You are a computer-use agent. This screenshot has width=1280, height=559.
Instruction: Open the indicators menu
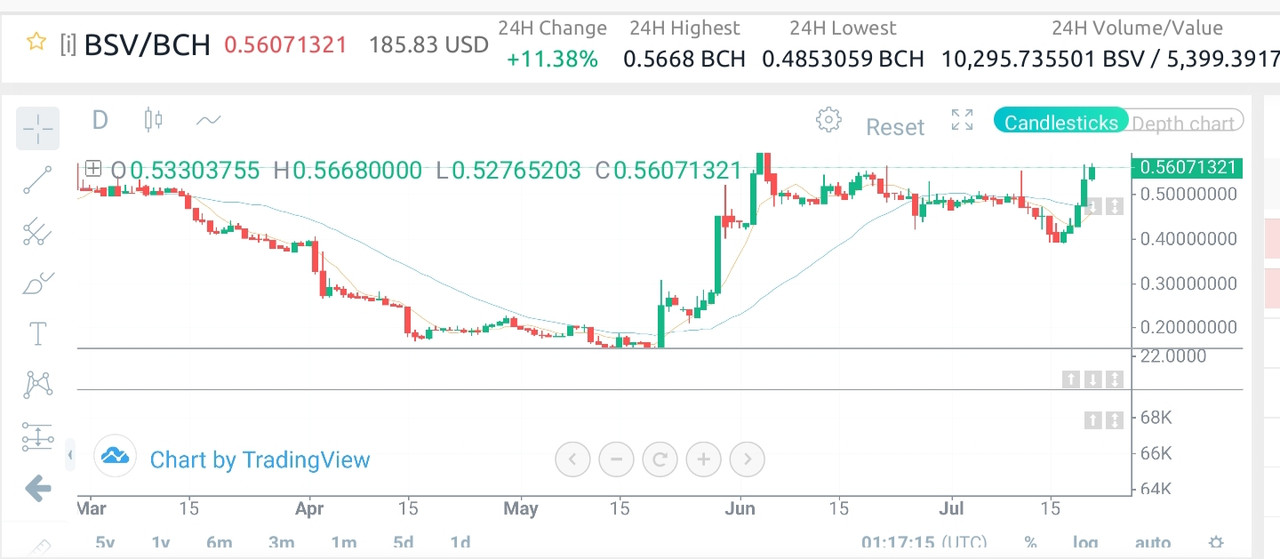coord(208,121)
